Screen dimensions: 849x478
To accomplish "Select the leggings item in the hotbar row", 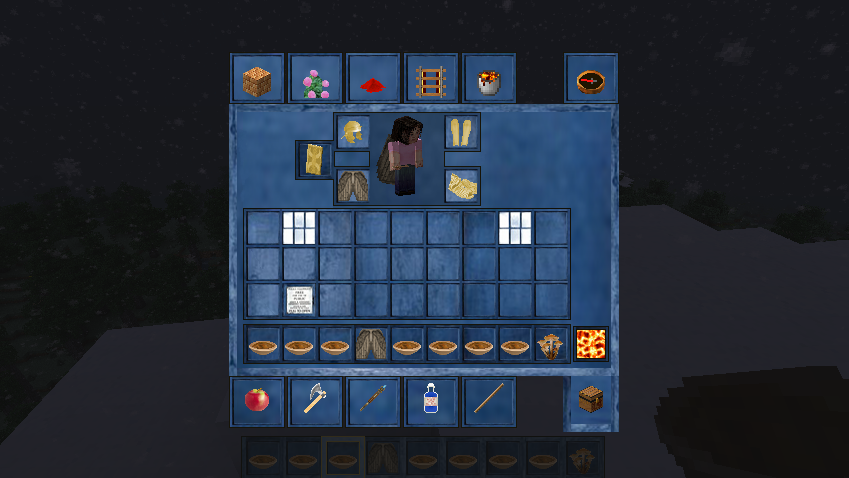I will (x=371, y=344).
